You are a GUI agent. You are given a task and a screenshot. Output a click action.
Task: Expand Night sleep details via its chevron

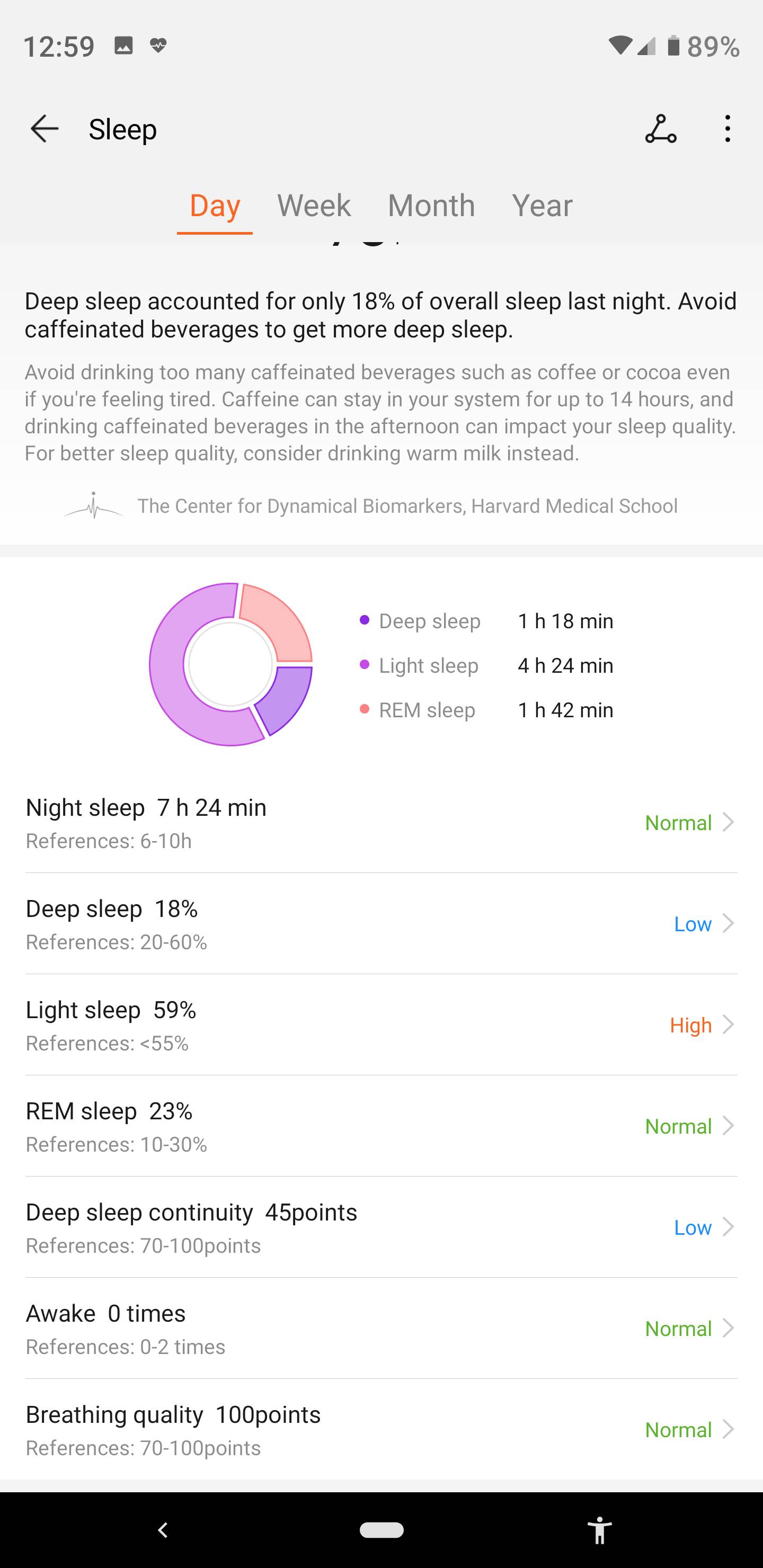pyautogui.click(x=729, y=822)
